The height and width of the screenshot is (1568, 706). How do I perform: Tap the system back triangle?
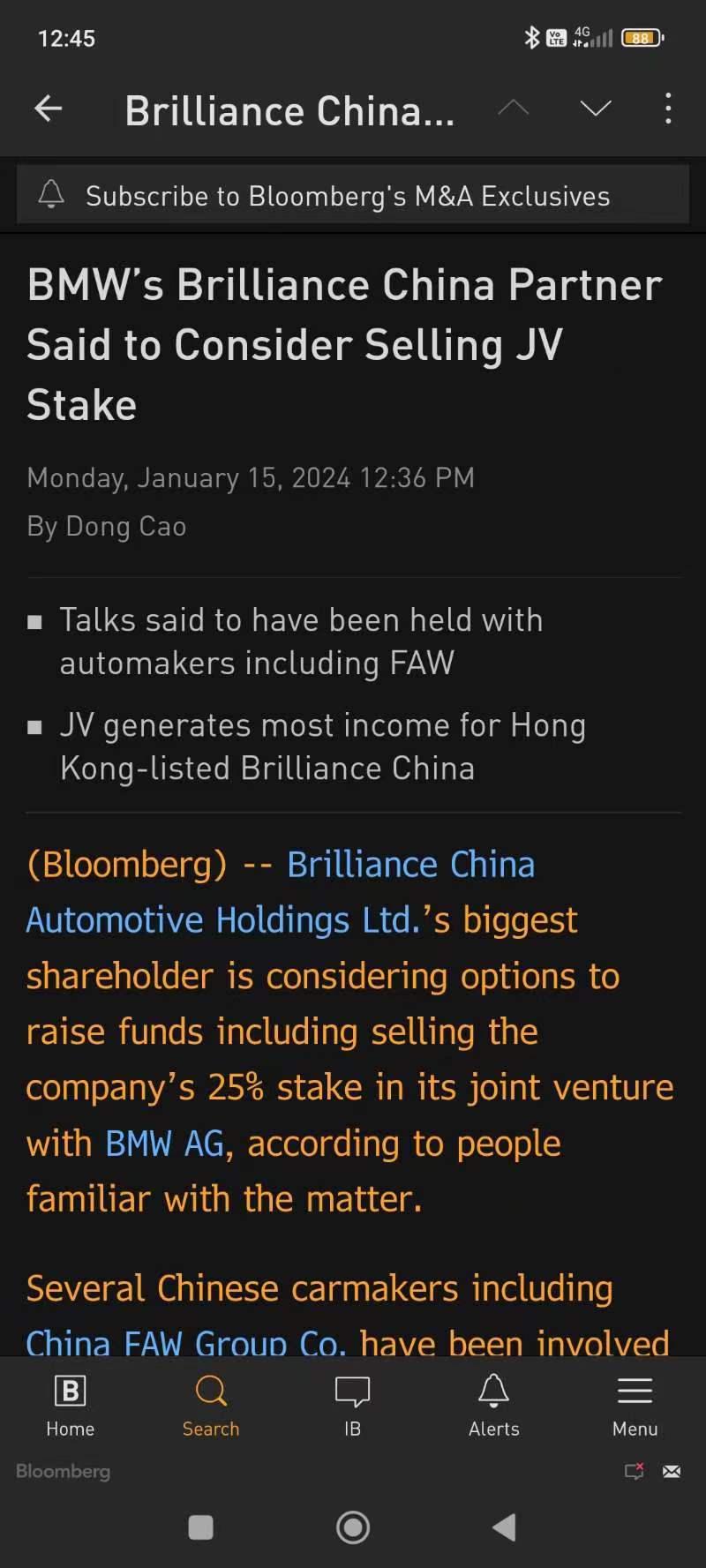[504, 1527]
